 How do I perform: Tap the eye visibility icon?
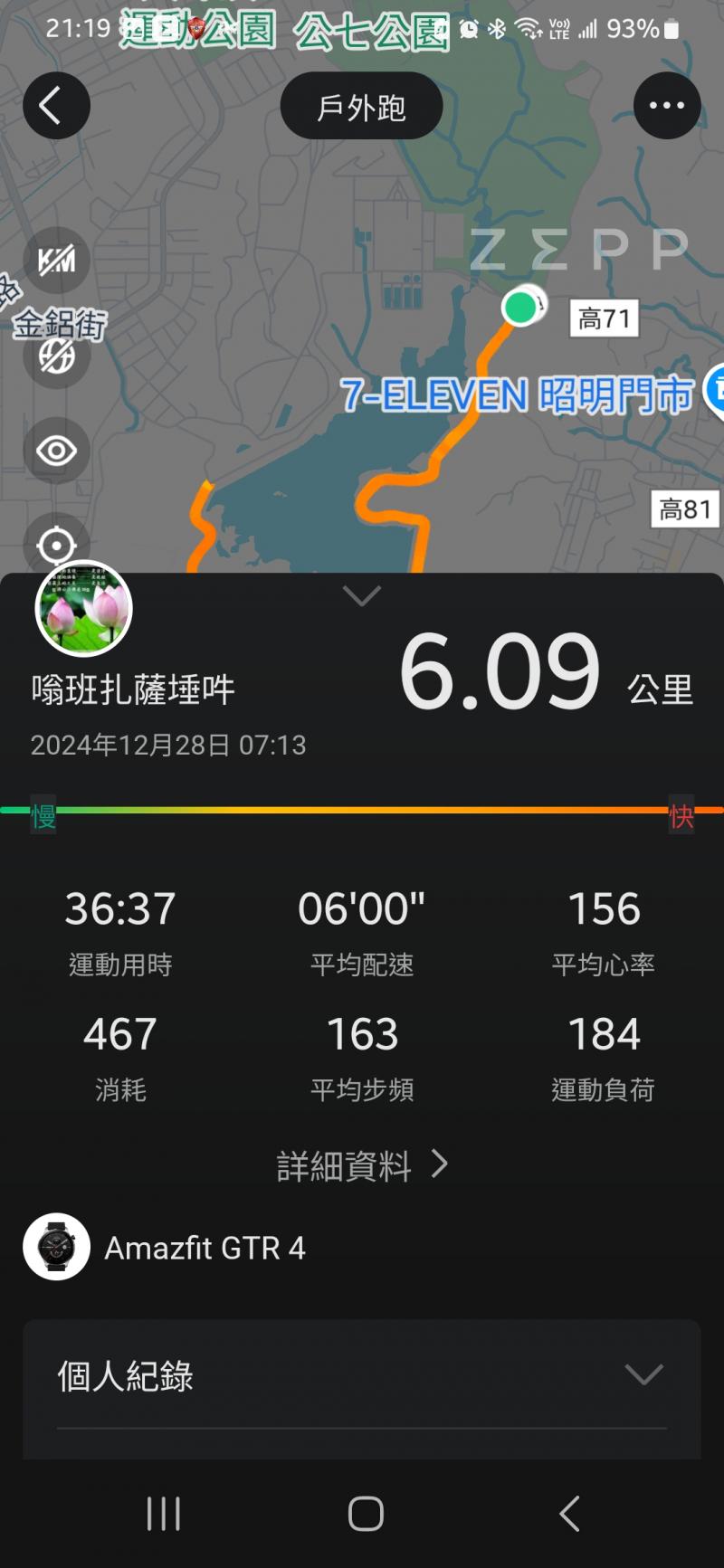click(x=56, y=451)
